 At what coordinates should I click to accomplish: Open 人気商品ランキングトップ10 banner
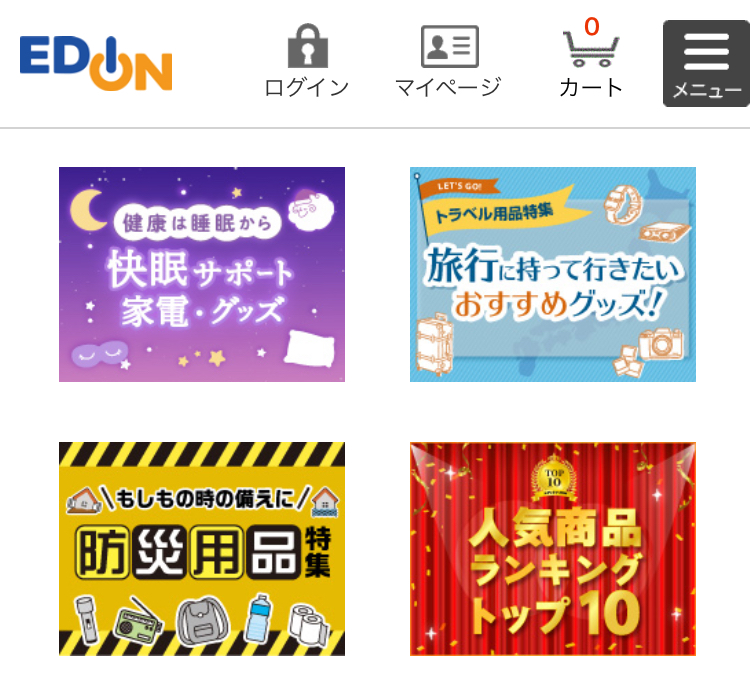coord(552,549)
